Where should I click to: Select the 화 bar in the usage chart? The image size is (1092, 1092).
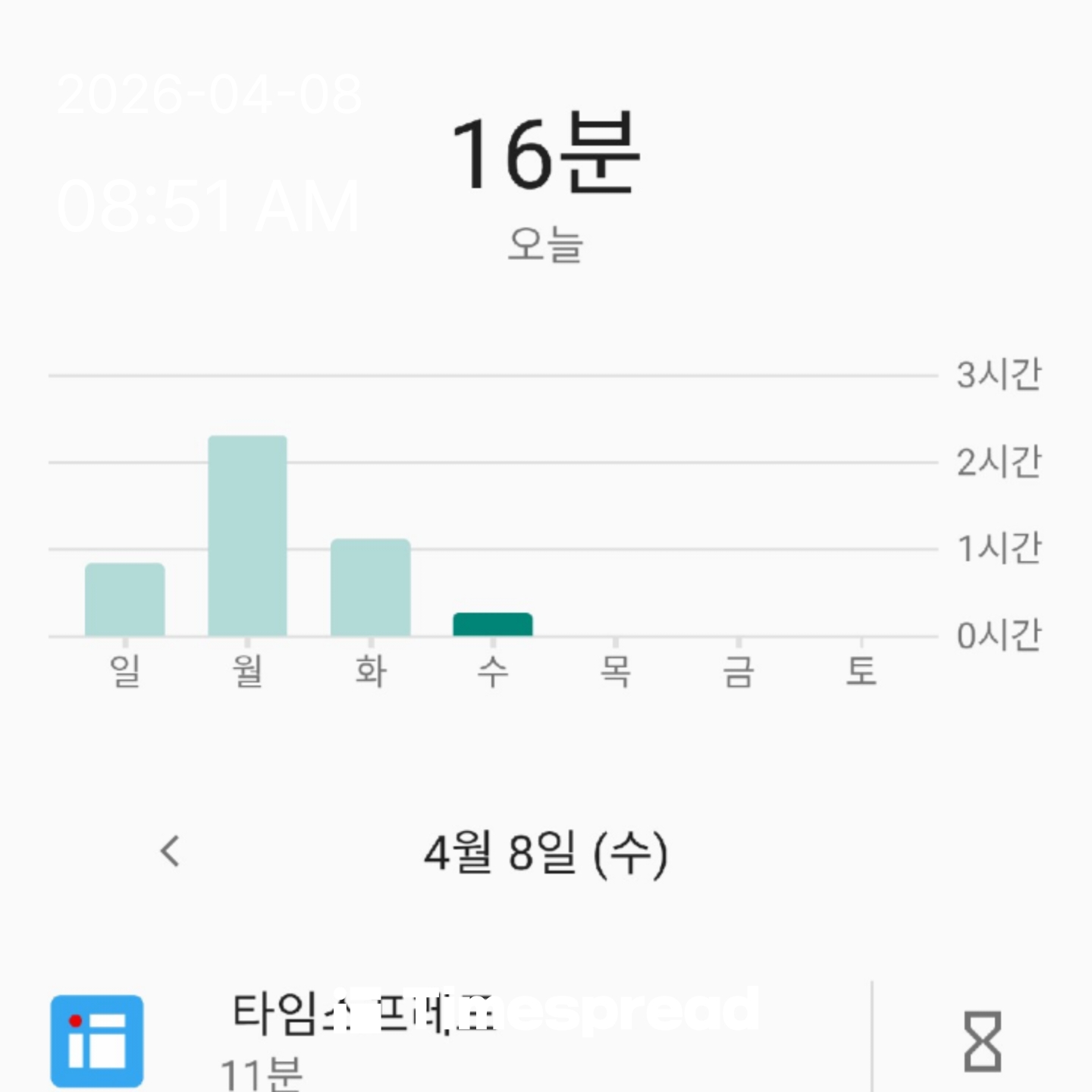(x=371, y=588)
